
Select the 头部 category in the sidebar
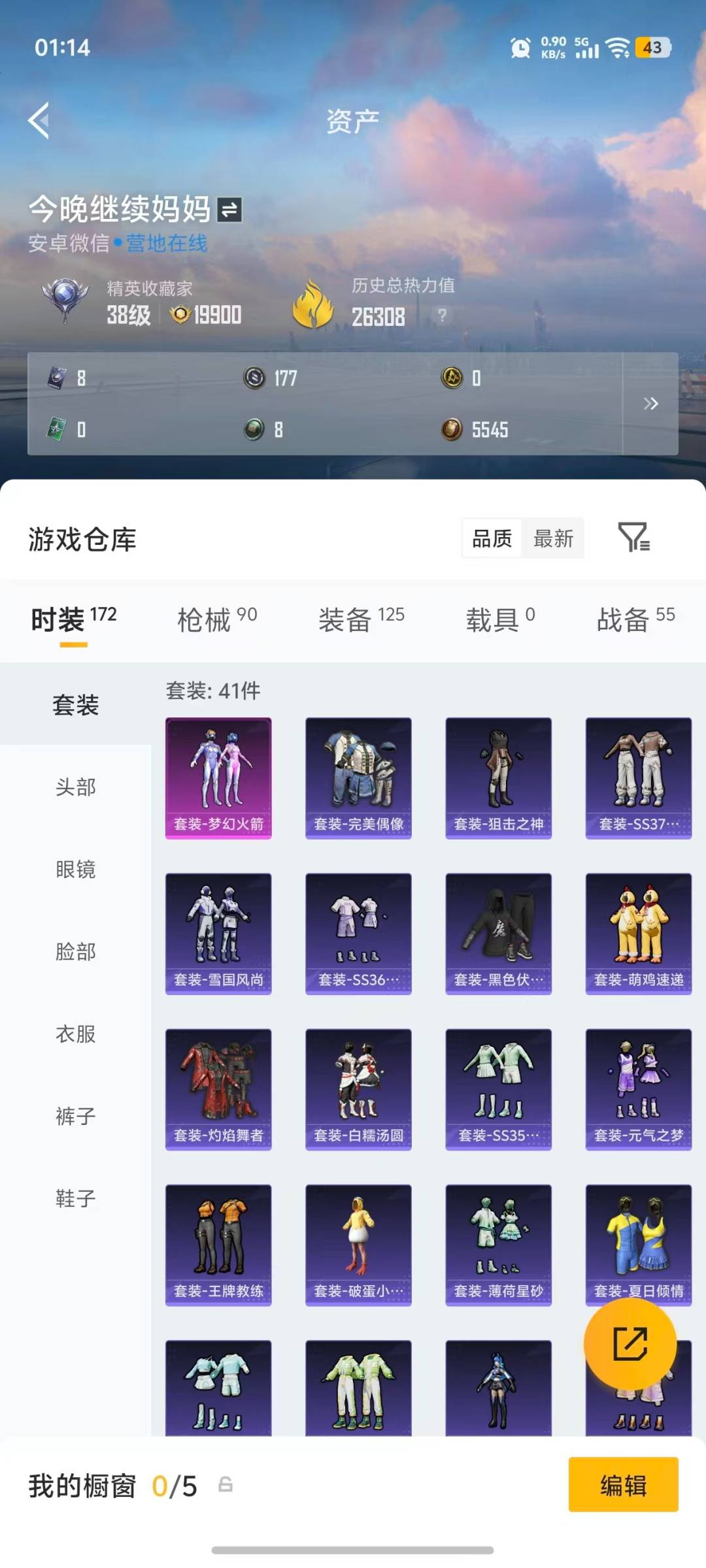tap(74, 788)
